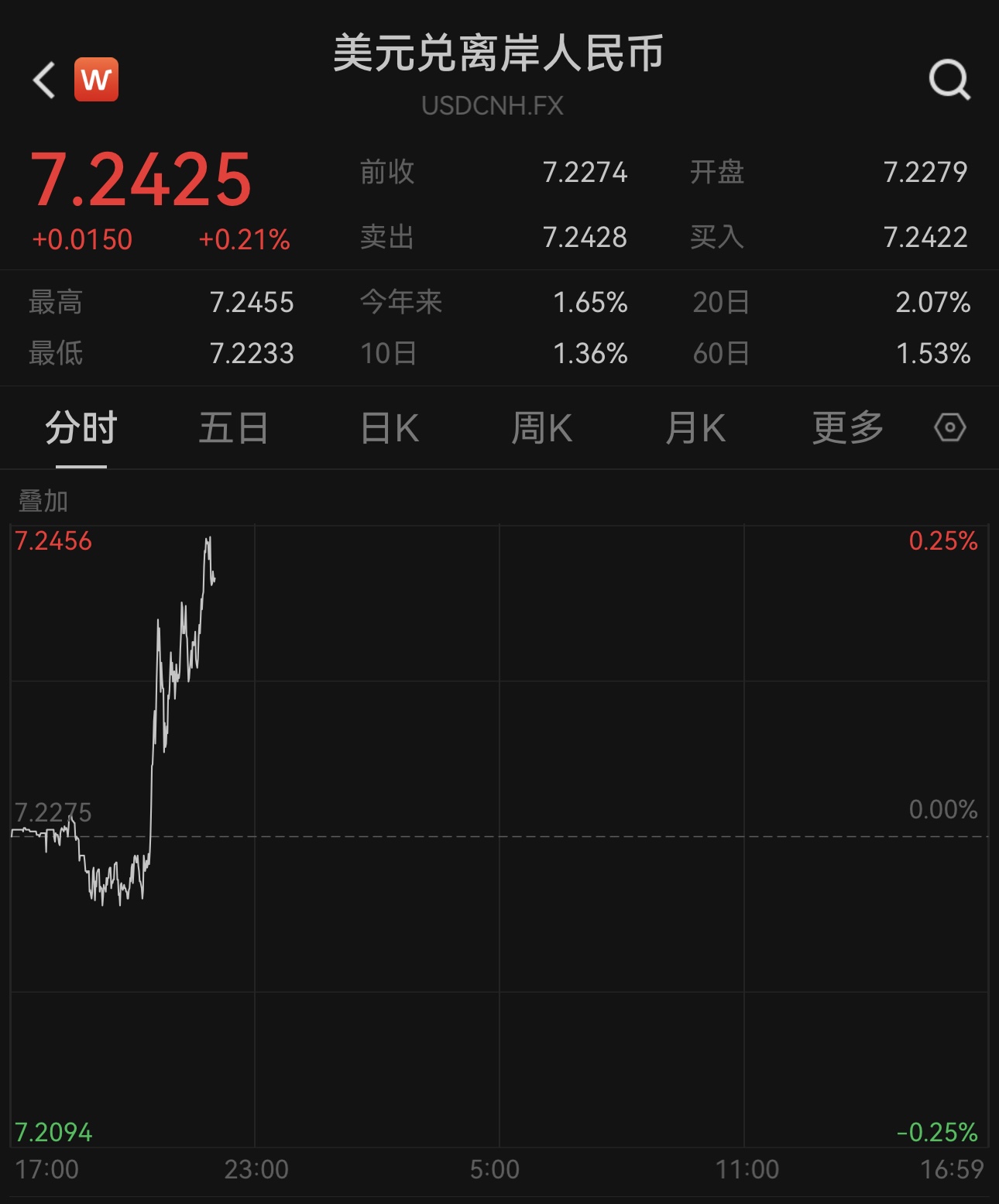The width and height of the screenshot is (999, 1204).
Task: Switch to the 五日 tab
Action: [232, 427]
